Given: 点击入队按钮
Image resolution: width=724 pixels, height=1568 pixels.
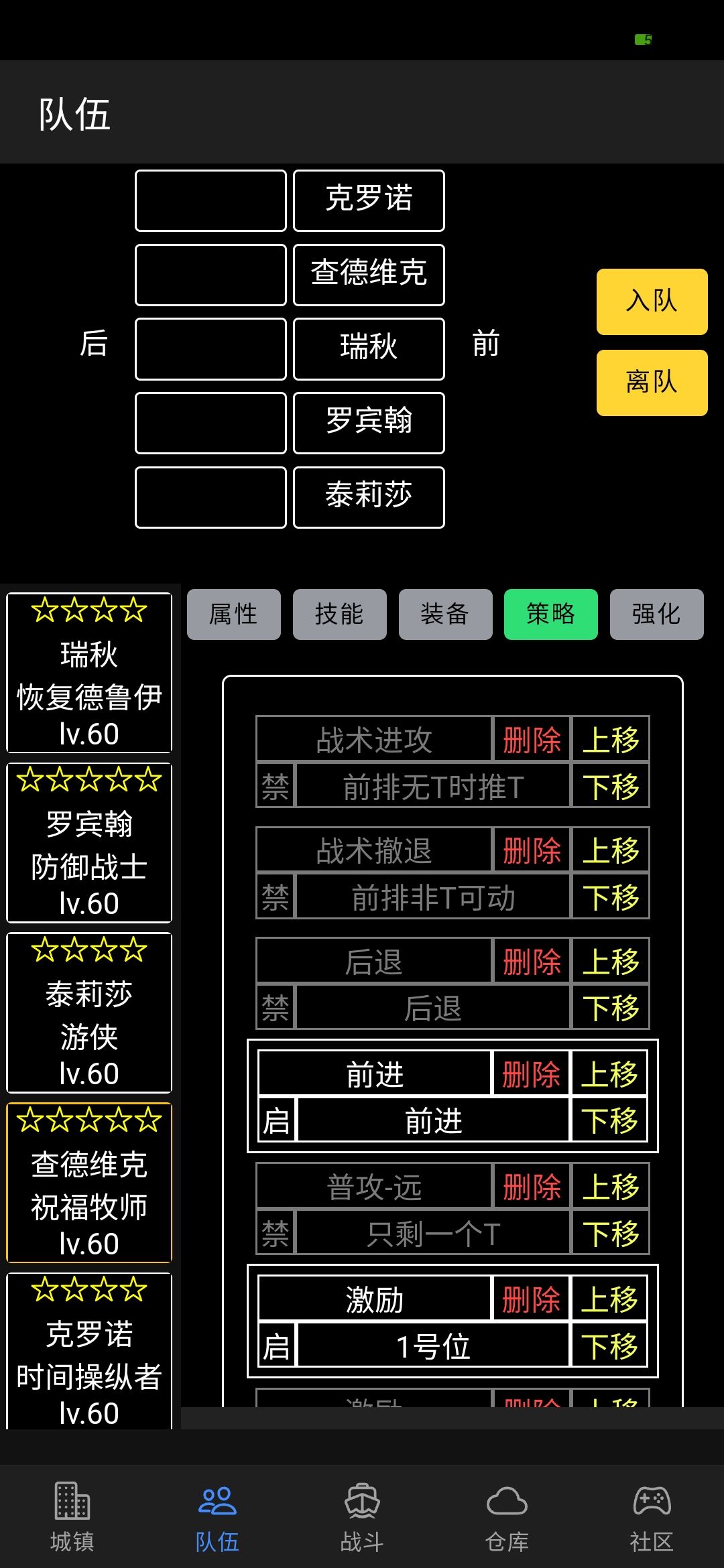Looking at the screenshot, I should [x=651, y=302].
